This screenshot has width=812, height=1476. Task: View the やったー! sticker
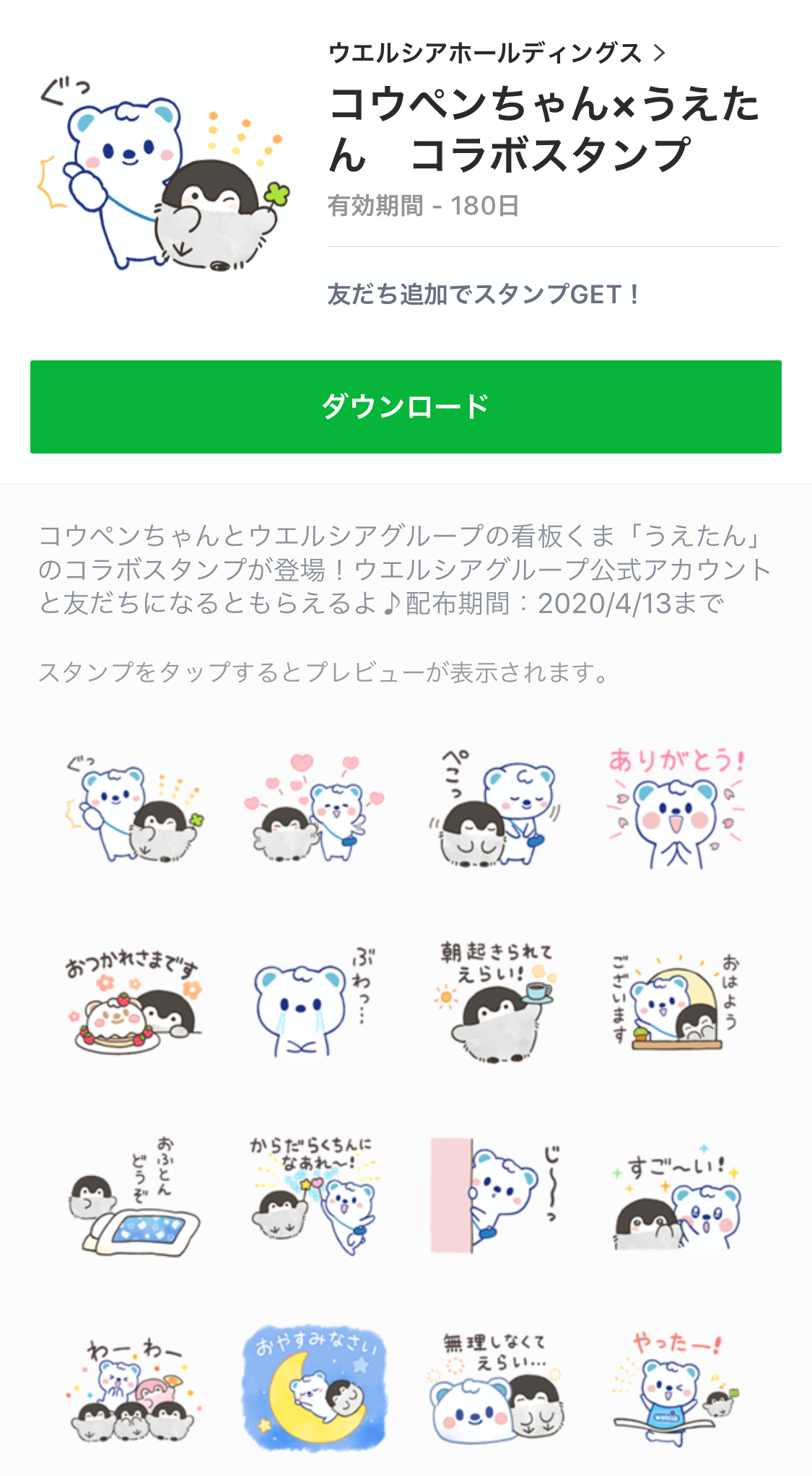[x=676, y=1390]
